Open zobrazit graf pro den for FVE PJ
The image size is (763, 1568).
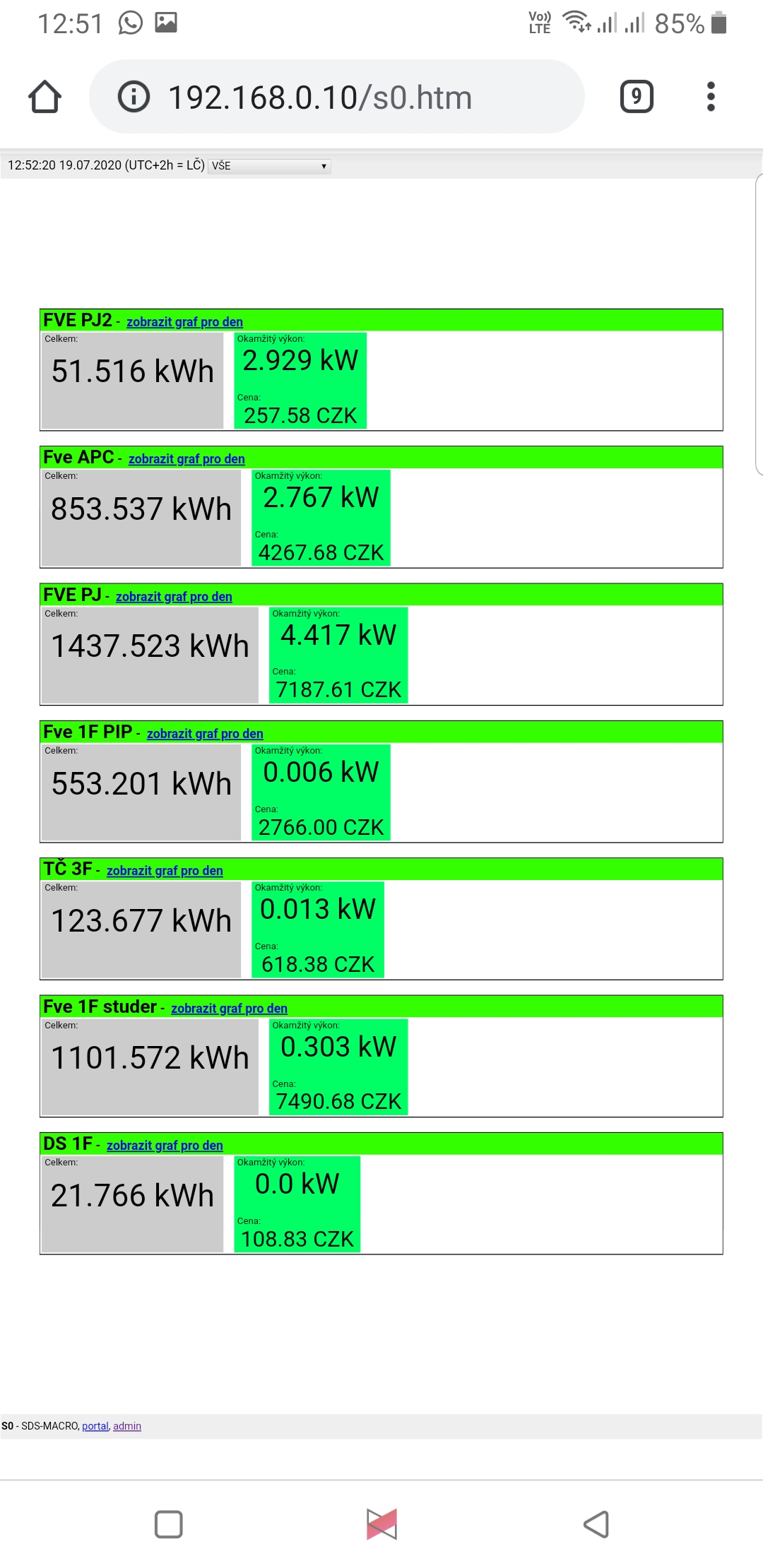174,597
